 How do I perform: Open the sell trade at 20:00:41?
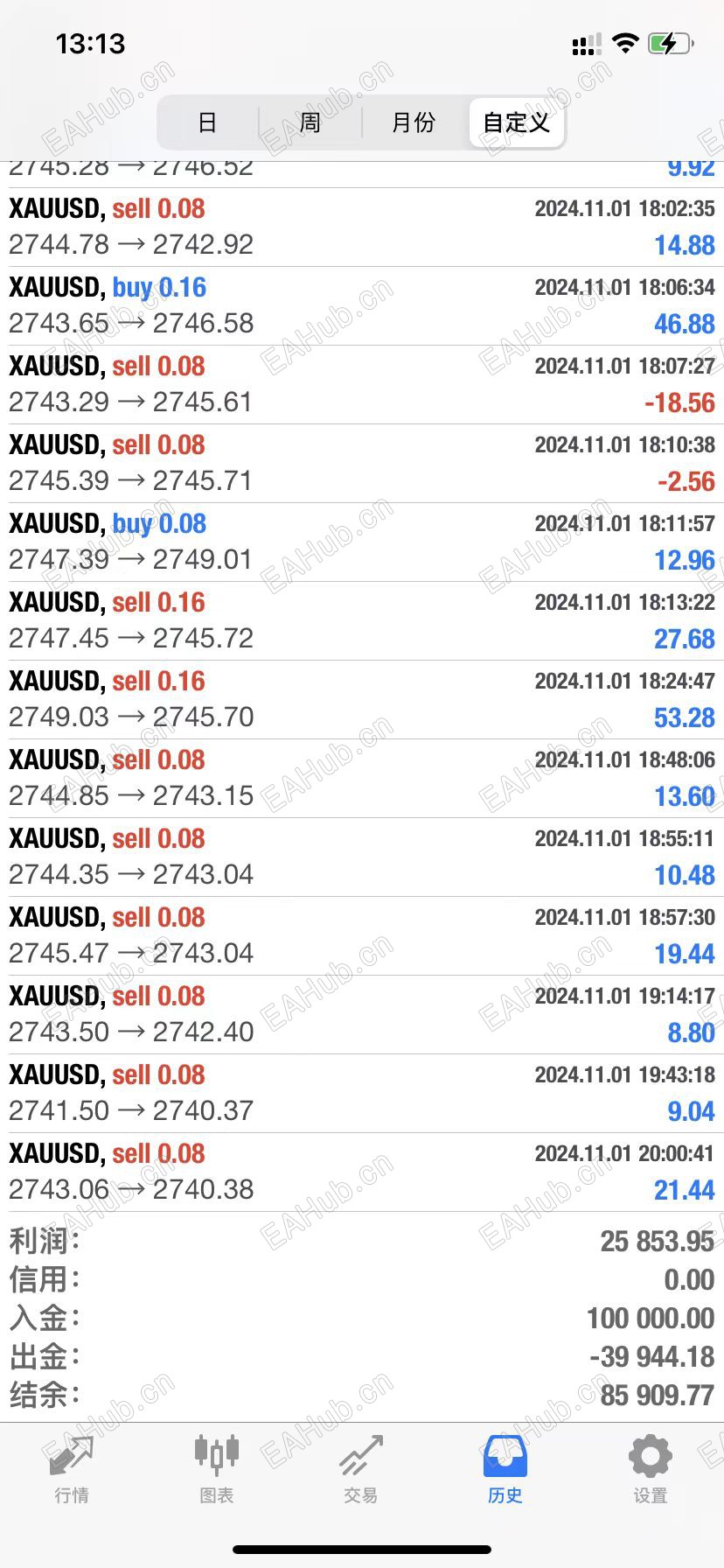pos(362,1172)
